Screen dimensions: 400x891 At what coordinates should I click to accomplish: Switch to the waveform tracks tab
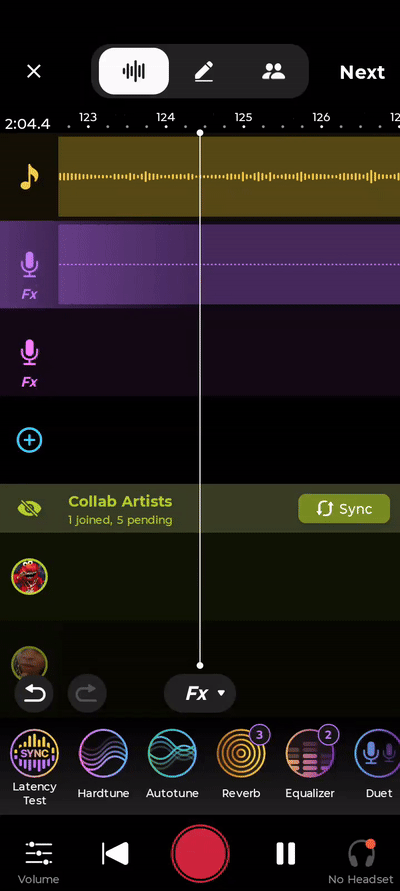[x=134, y=72]
